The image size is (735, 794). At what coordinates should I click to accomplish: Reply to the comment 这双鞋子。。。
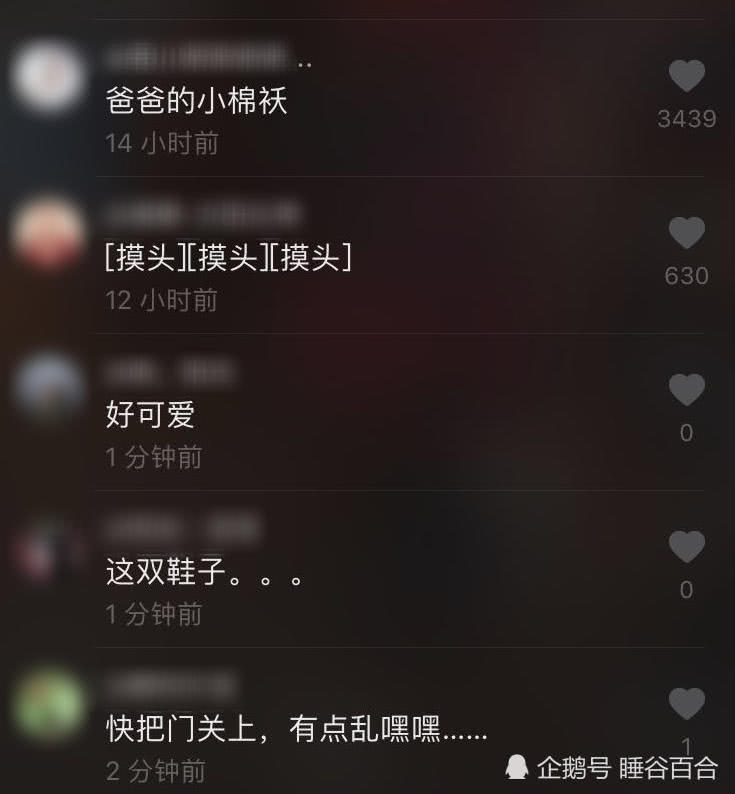(204, 571)
